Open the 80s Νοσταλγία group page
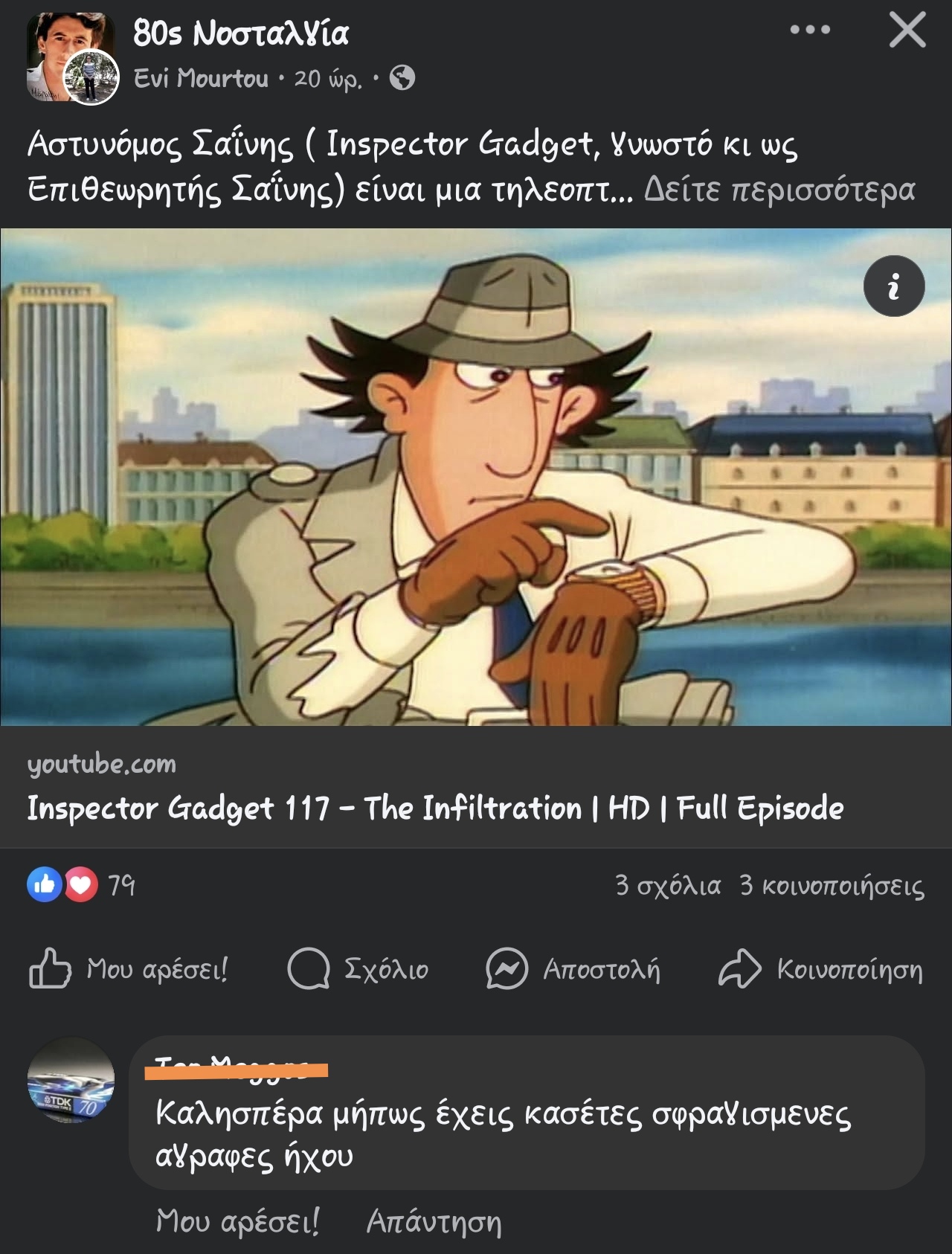 click(241, 33)
